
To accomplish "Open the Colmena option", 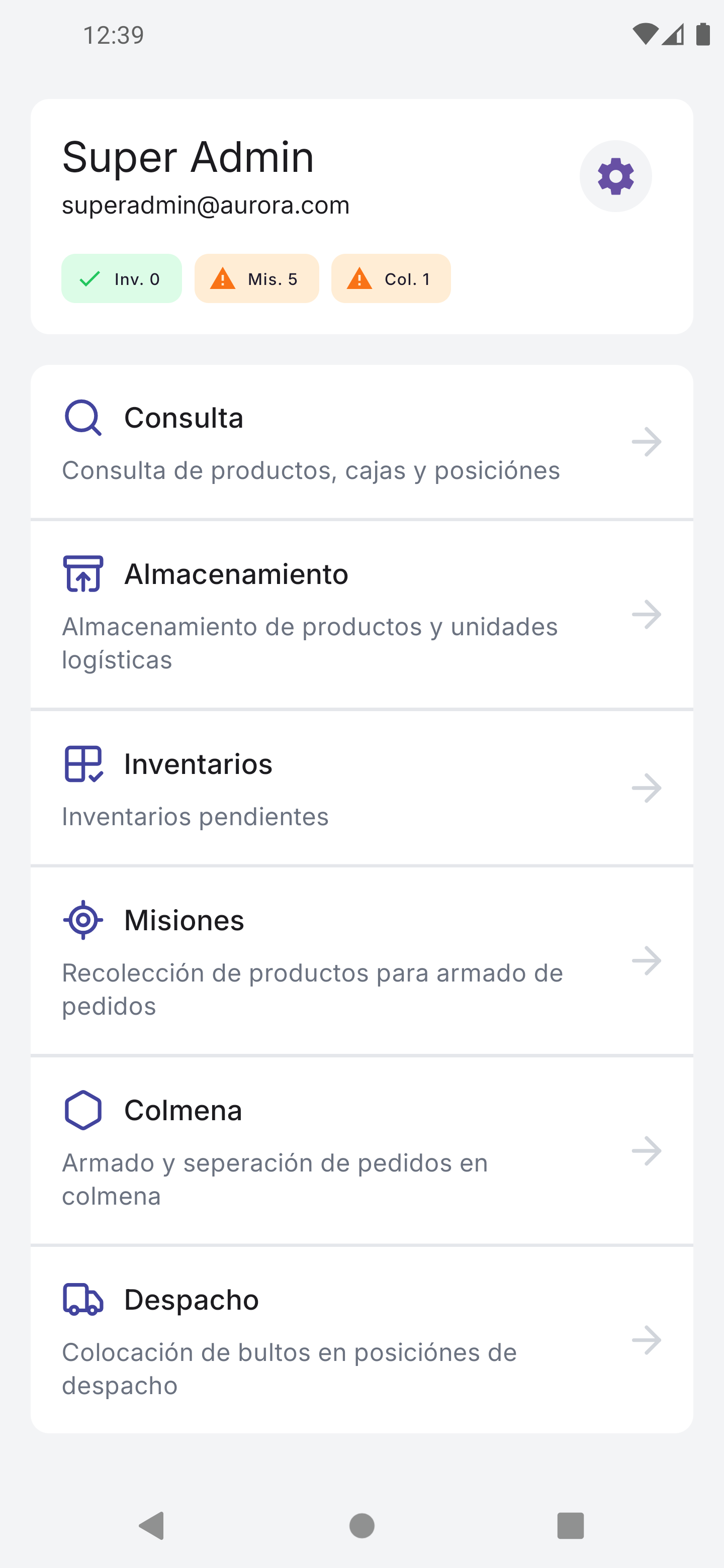I will click(361, 1151).
